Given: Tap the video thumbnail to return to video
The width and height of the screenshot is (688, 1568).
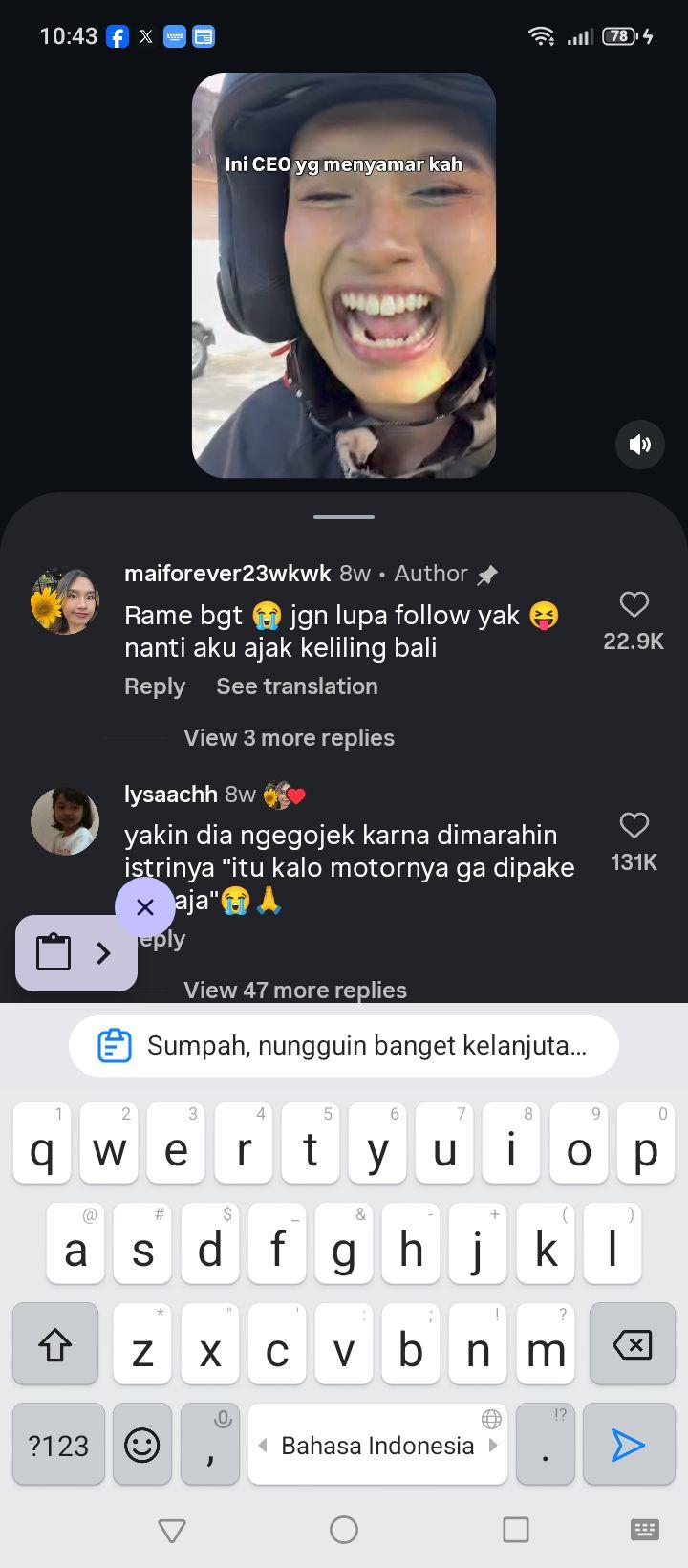Looking at the screenshot, I should click(x=344, y=275).
